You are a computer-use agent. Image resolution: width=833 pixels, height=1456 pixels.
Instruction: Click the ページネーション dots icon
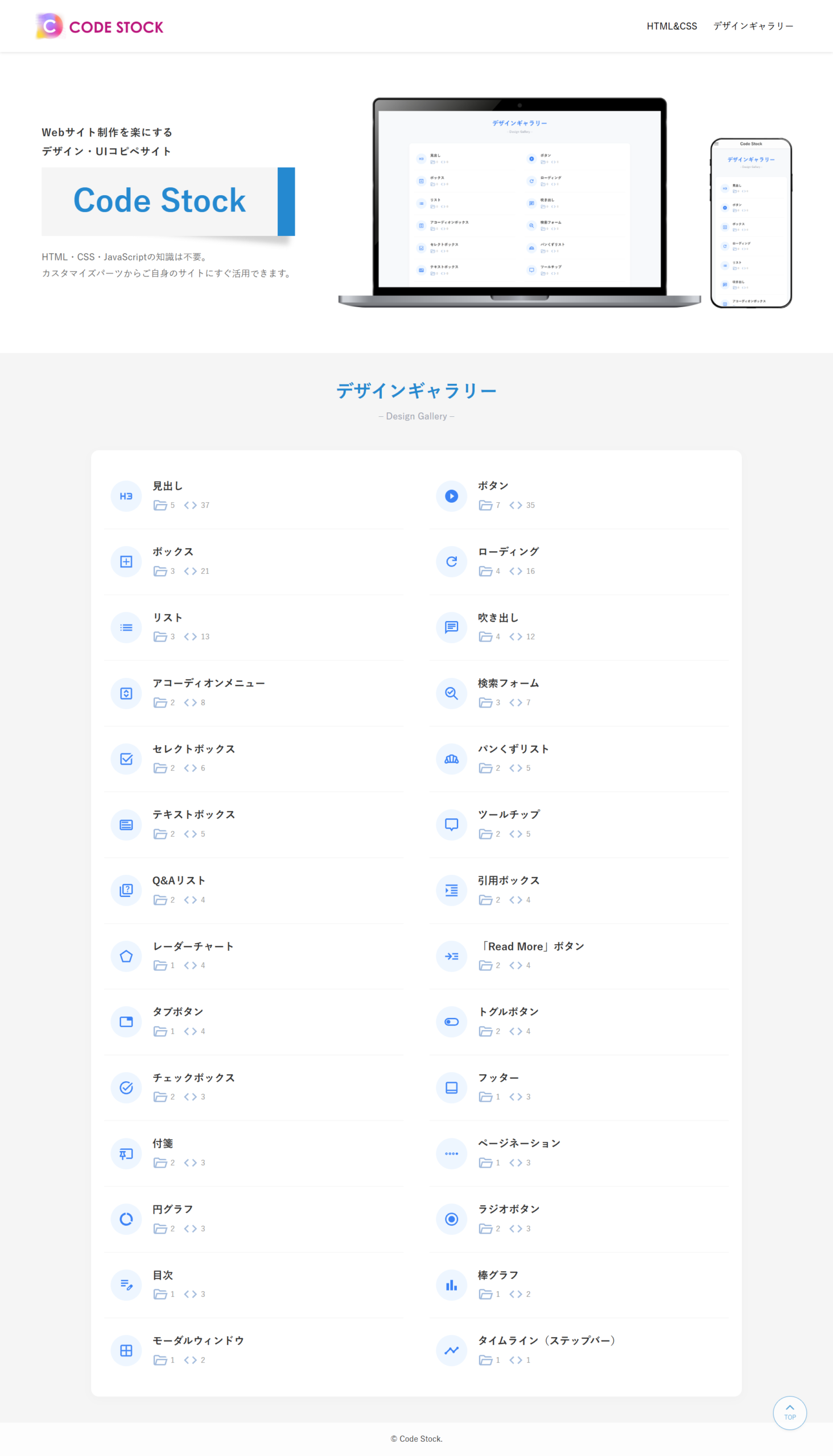pos(451,1153)
